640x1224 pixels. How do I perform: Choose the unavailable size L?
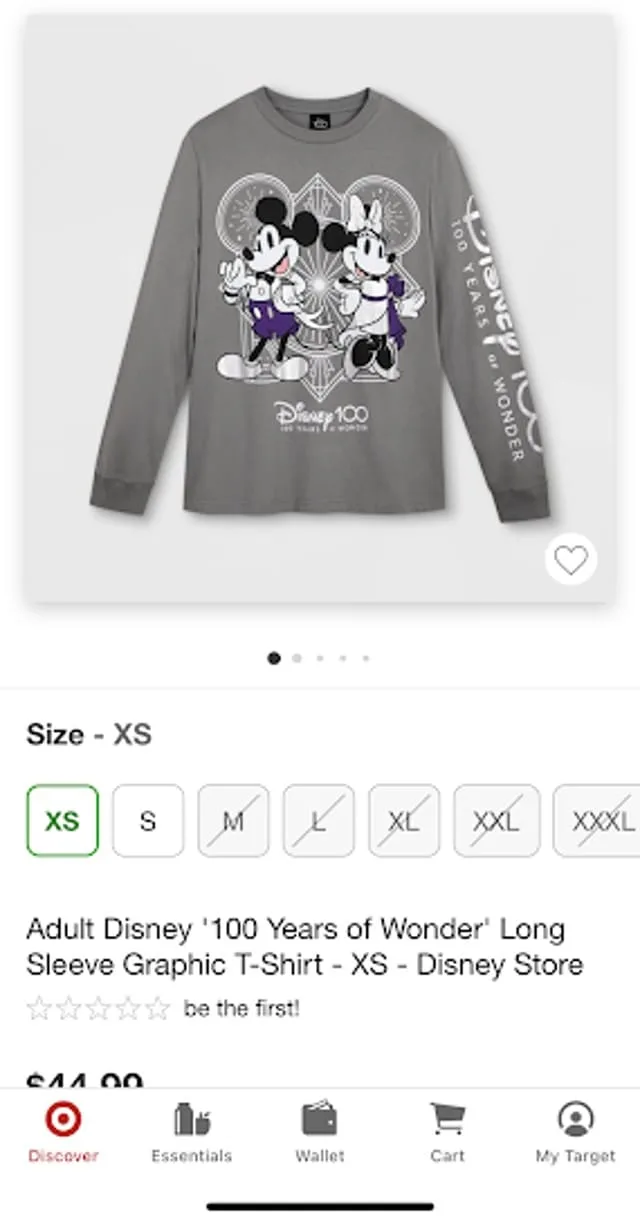pos(318,821)
